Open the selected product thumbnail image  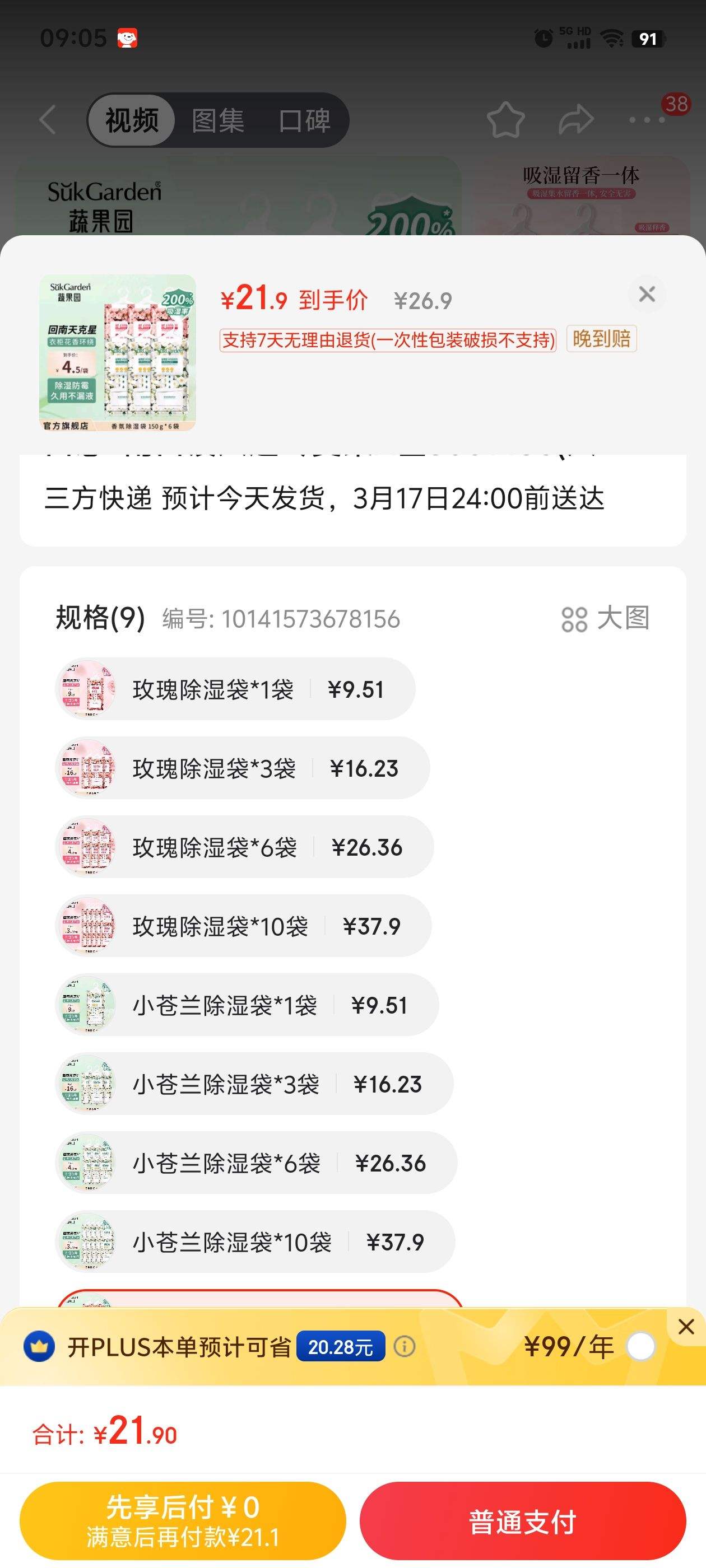[118, 353]
